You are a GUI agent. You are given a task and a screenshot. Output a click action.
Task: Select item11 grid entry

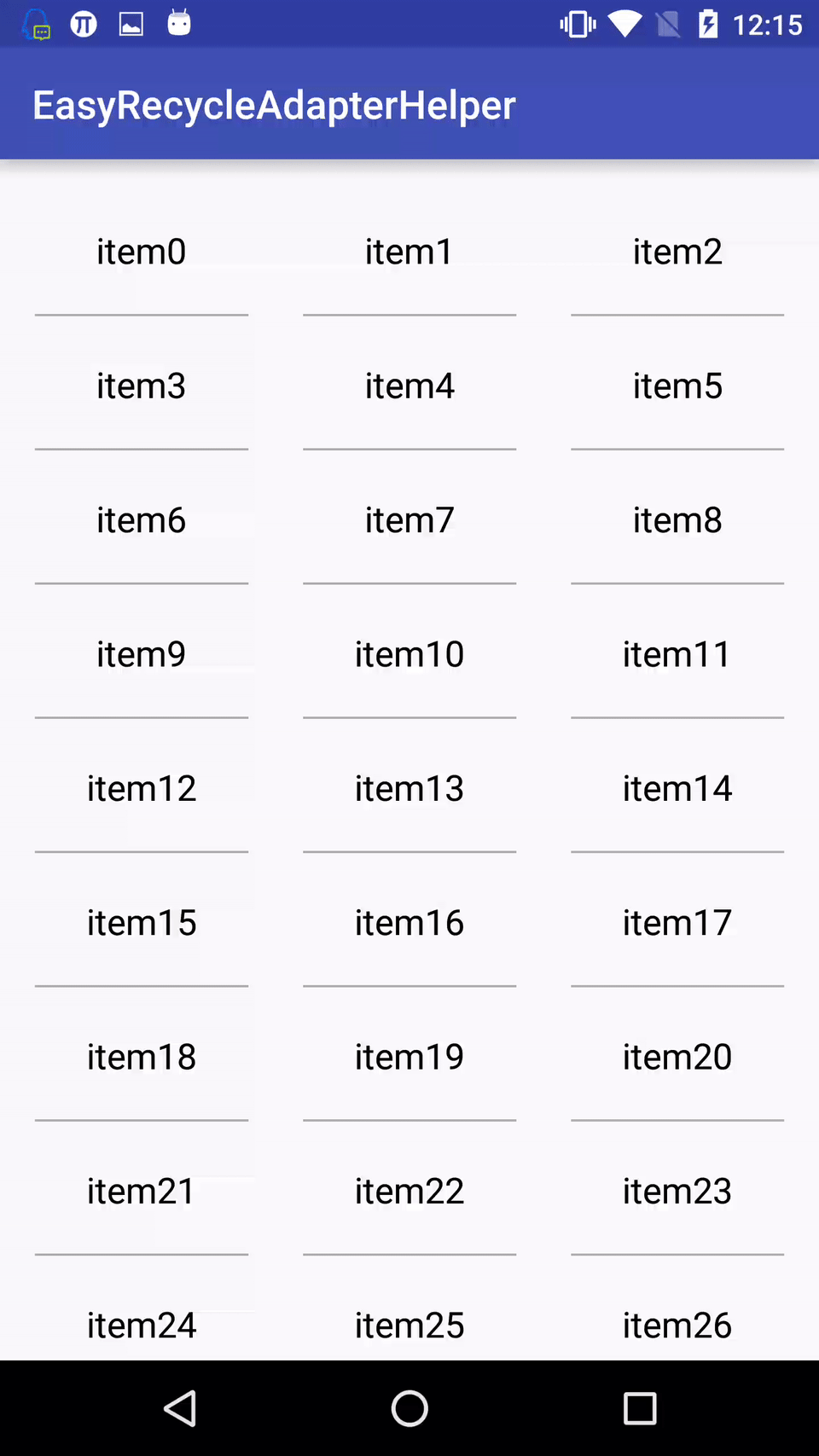(x=677, y=654)
